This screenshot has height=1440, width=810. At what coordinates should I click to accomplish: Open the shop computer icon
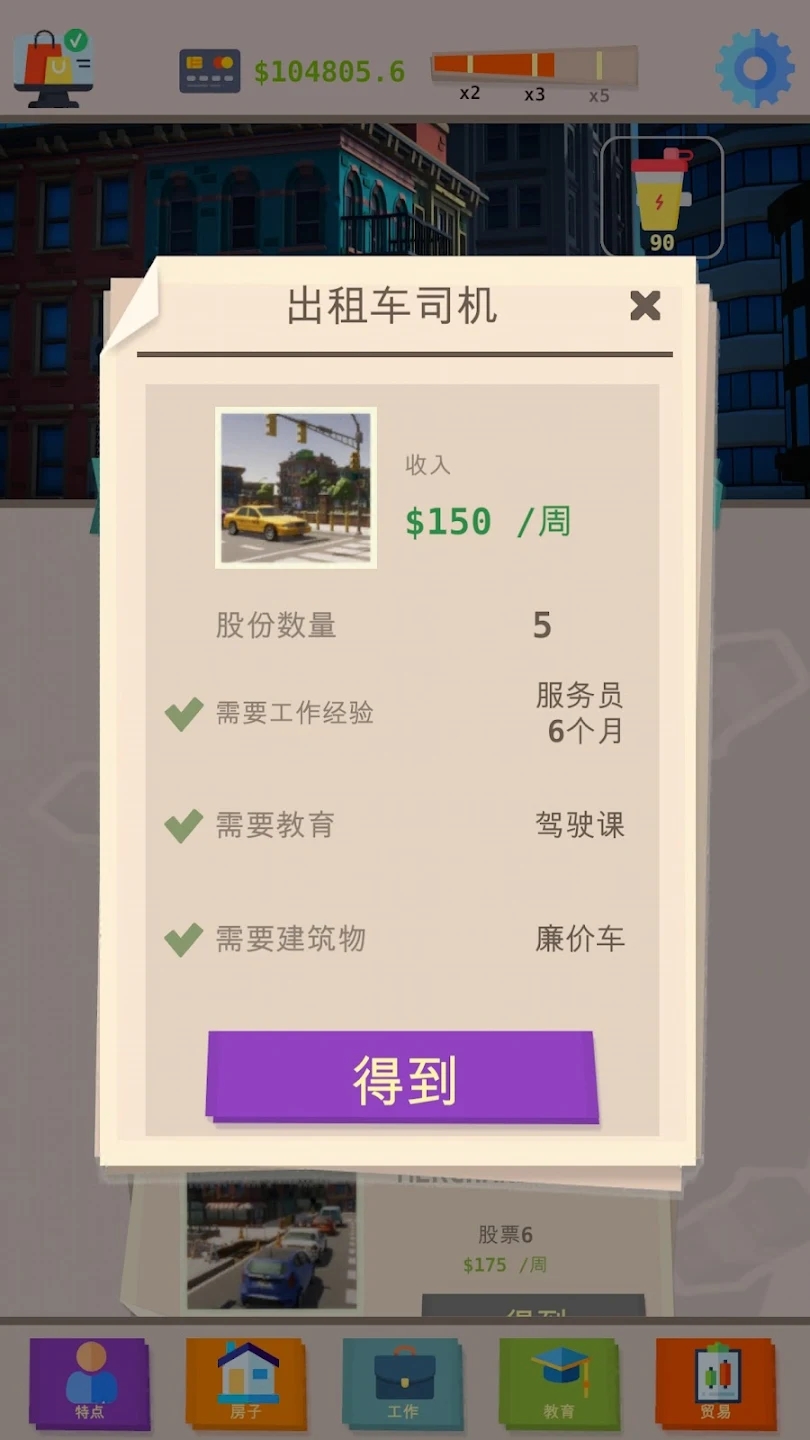[x=53, y=67]
